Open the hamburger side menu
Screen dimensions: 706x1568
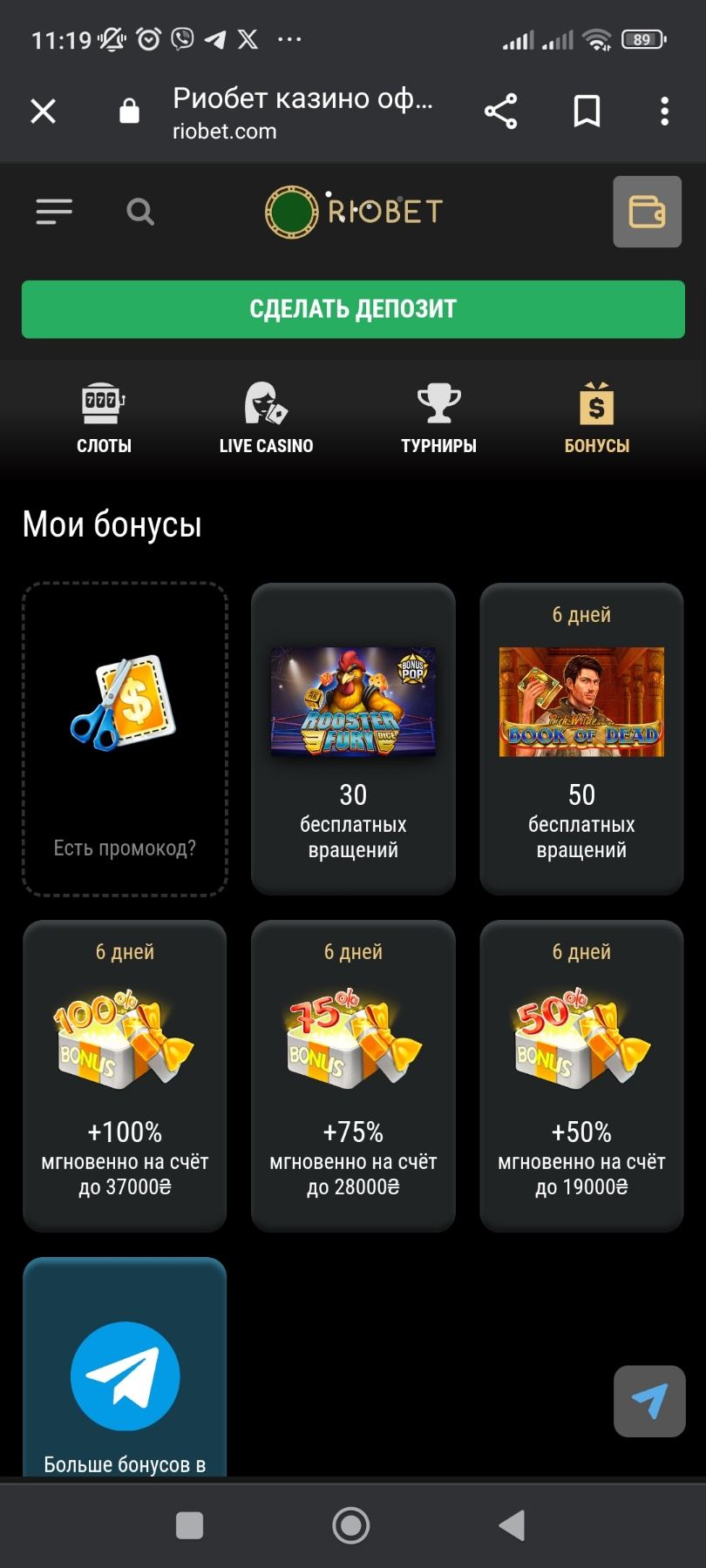(x=54, y=212)
